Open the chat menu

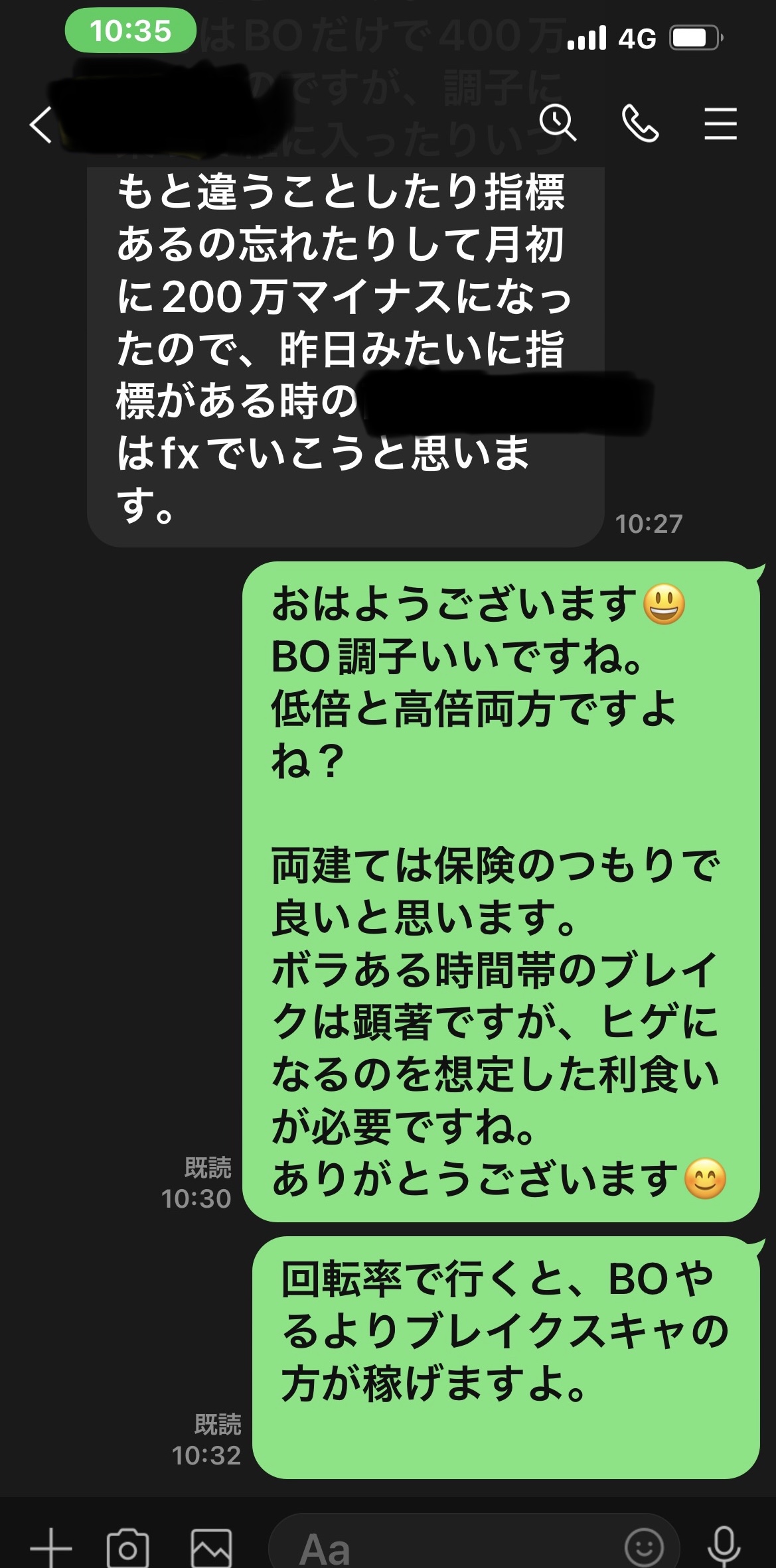720,124
